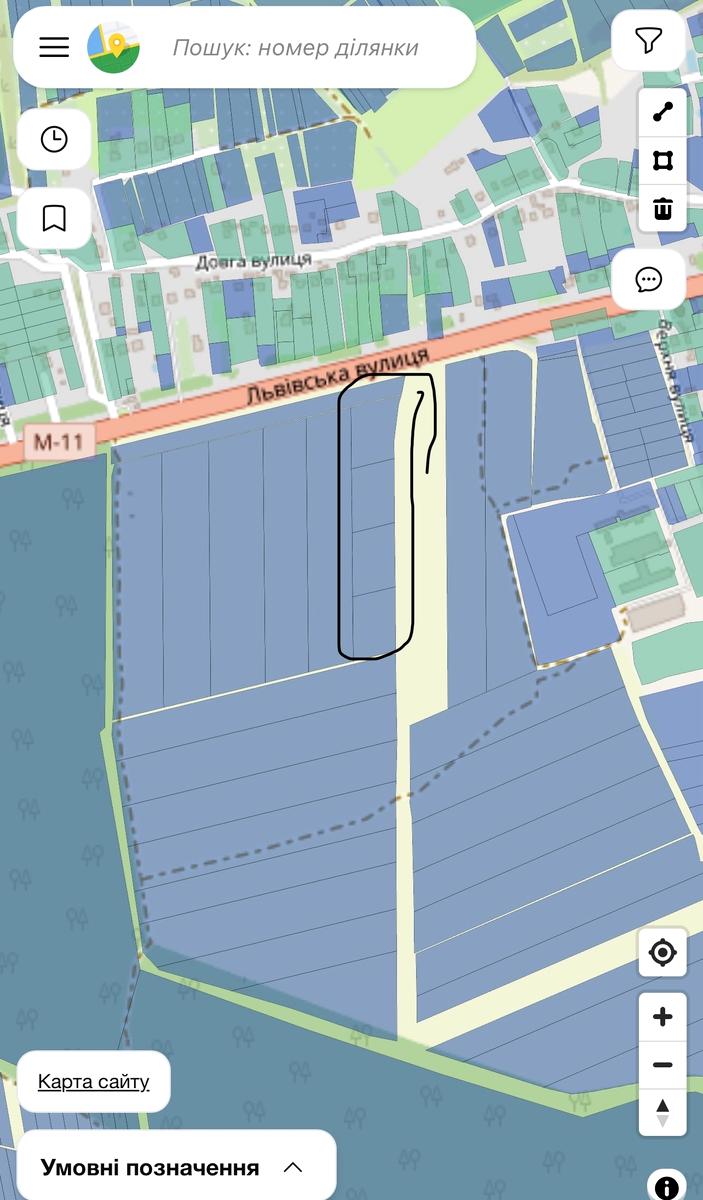Open saved bookmarks
Screen dimensions: 703x1200
[x=54, y=217]
